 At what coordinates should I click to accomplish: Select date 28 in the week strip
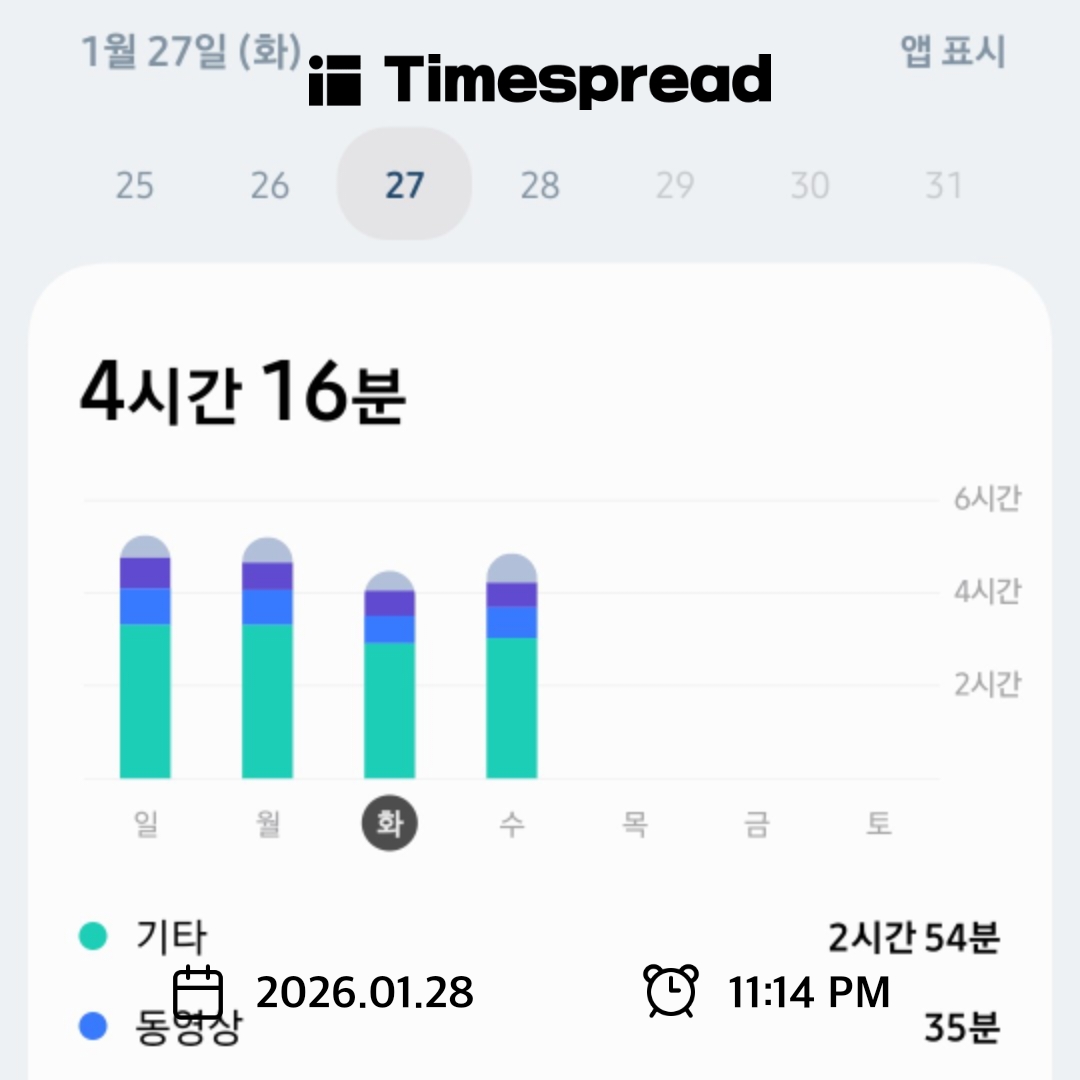(x=540, y=186)
